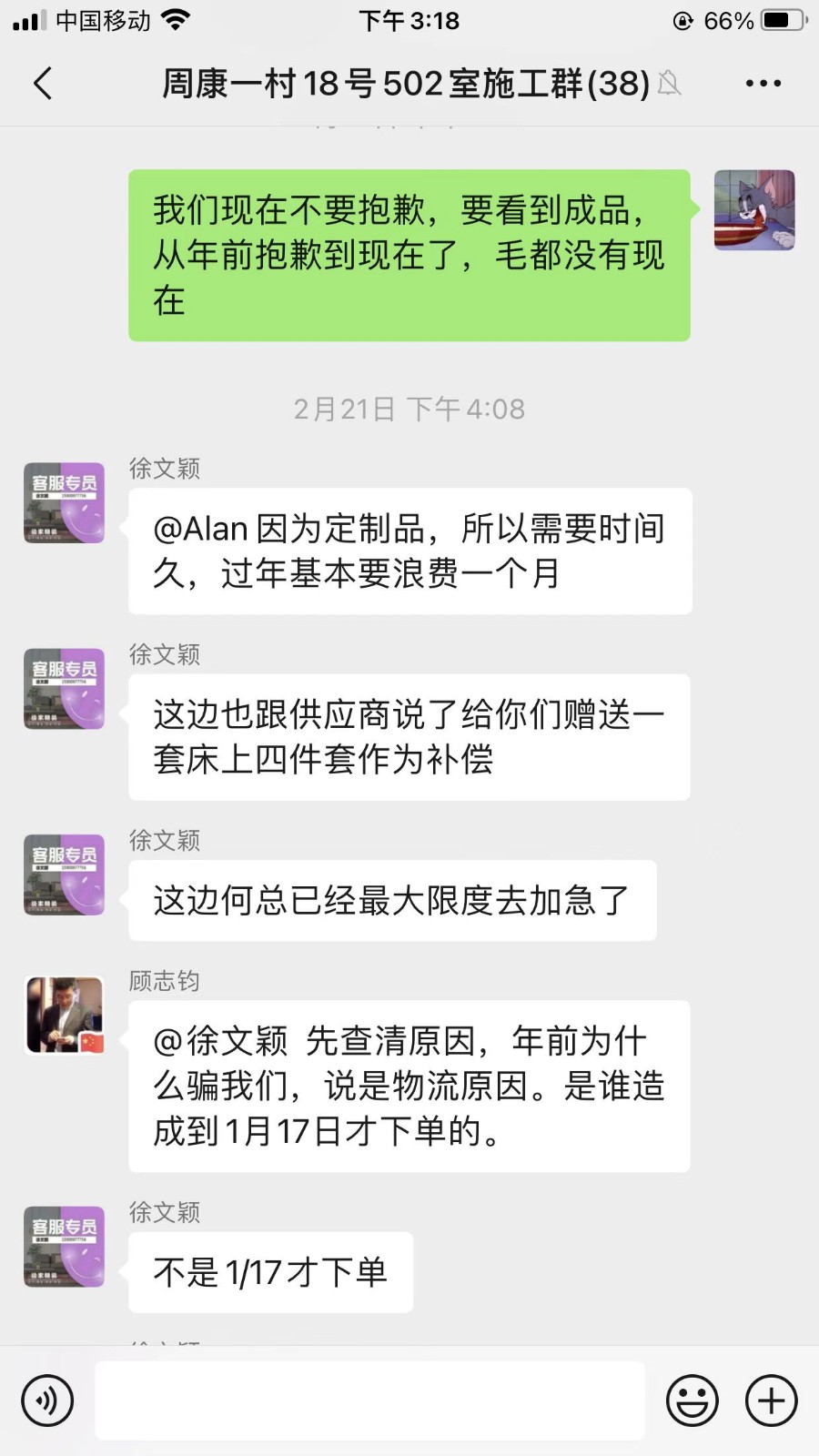Viewport: 819px width, 1456px height.
Task: Open 徐文颖's avatar beside the @Alan message
Action: [65, 503]
